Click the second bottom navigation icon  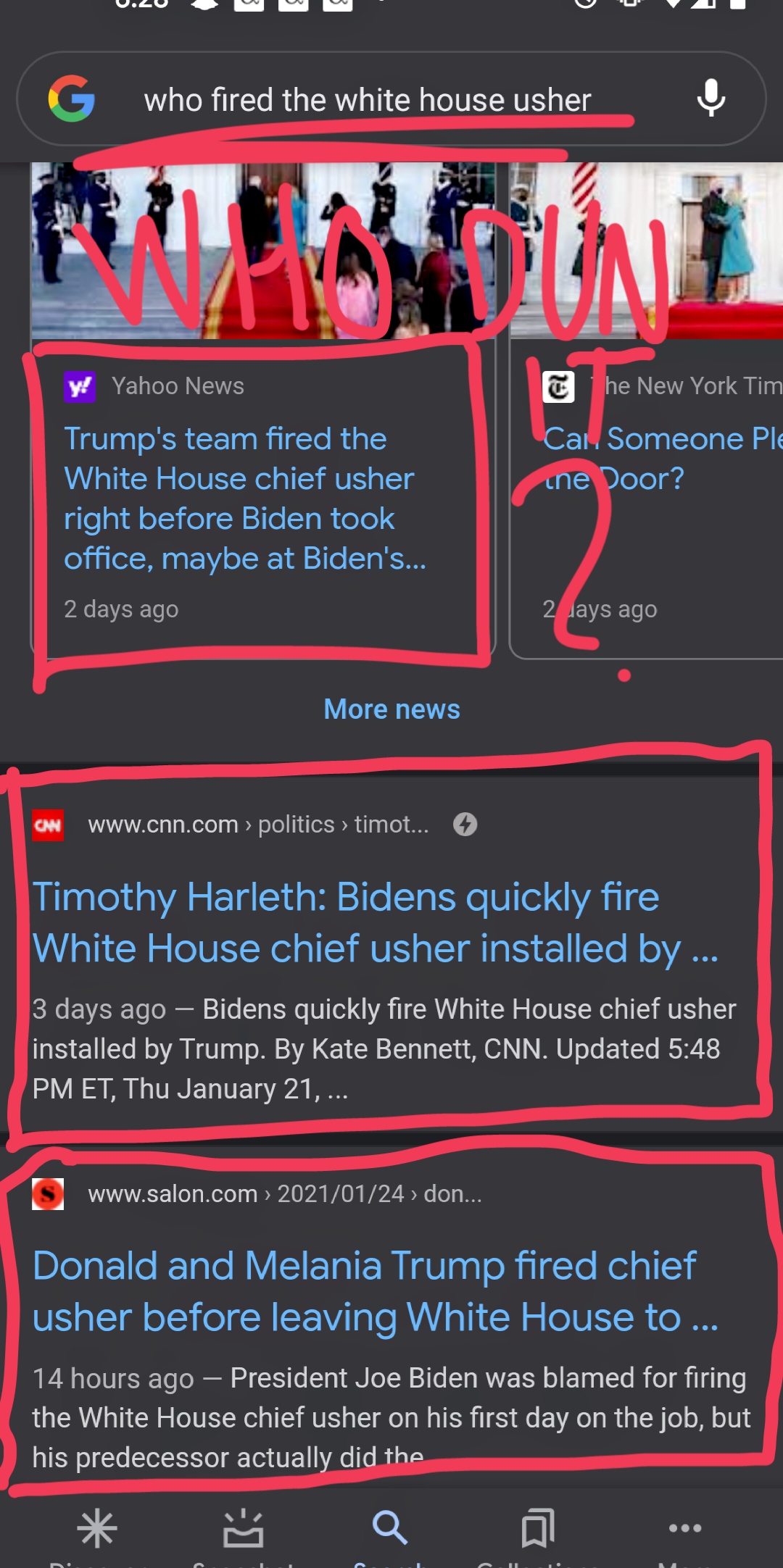[245, 1525]
